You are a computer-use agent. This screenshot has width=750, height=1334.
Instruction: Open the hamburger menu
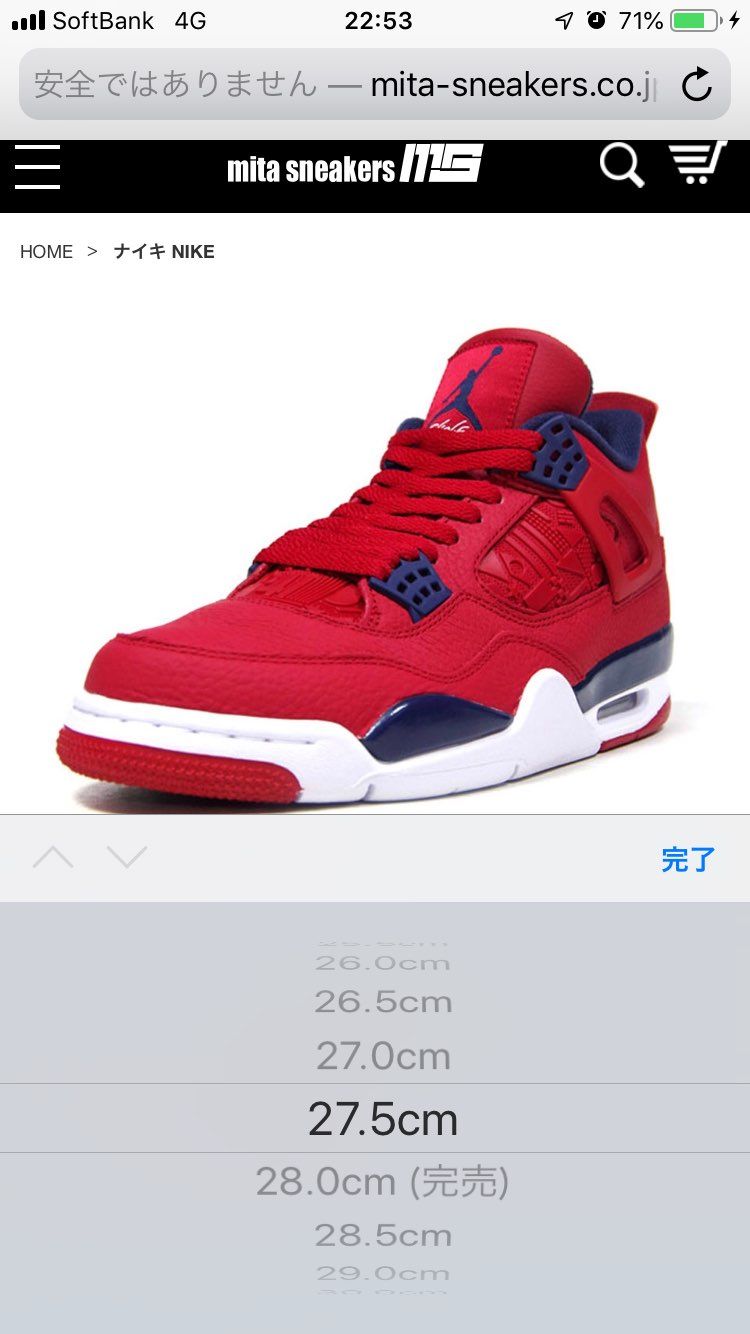pyautogui.click(x=37, y=166)
